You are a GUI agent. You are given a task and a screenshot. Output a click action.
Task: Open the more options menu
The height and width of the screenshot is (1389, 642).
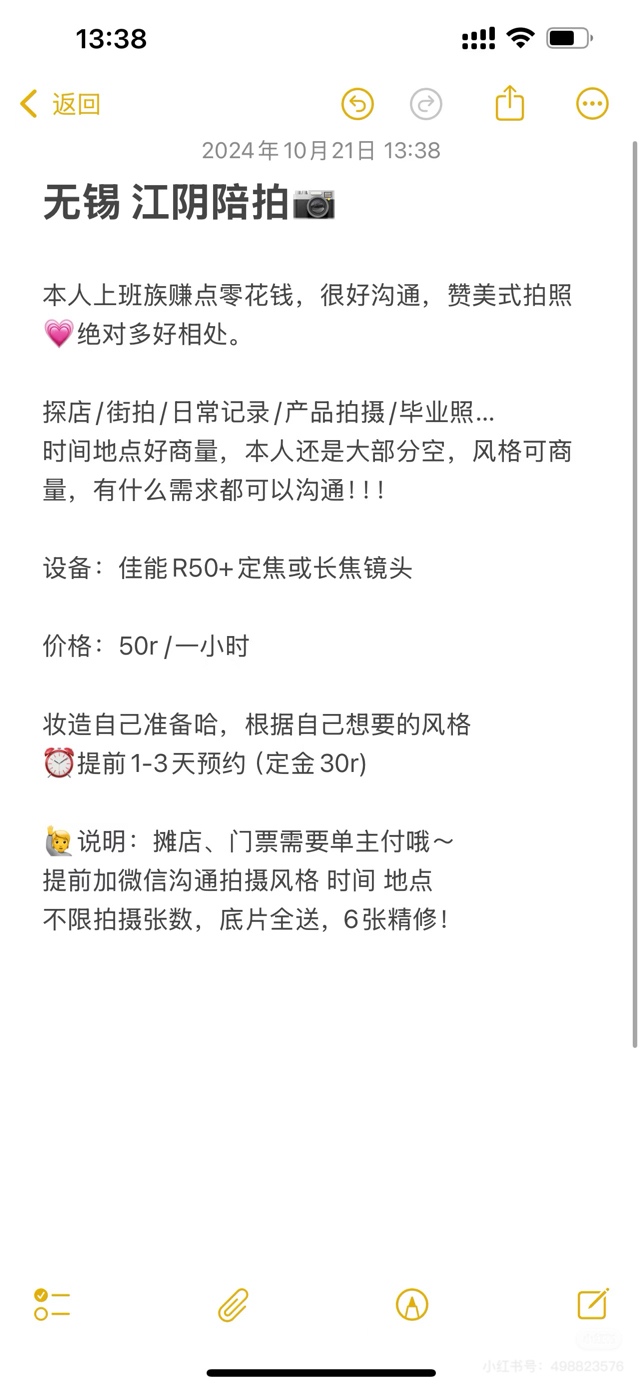coord(592,104)
